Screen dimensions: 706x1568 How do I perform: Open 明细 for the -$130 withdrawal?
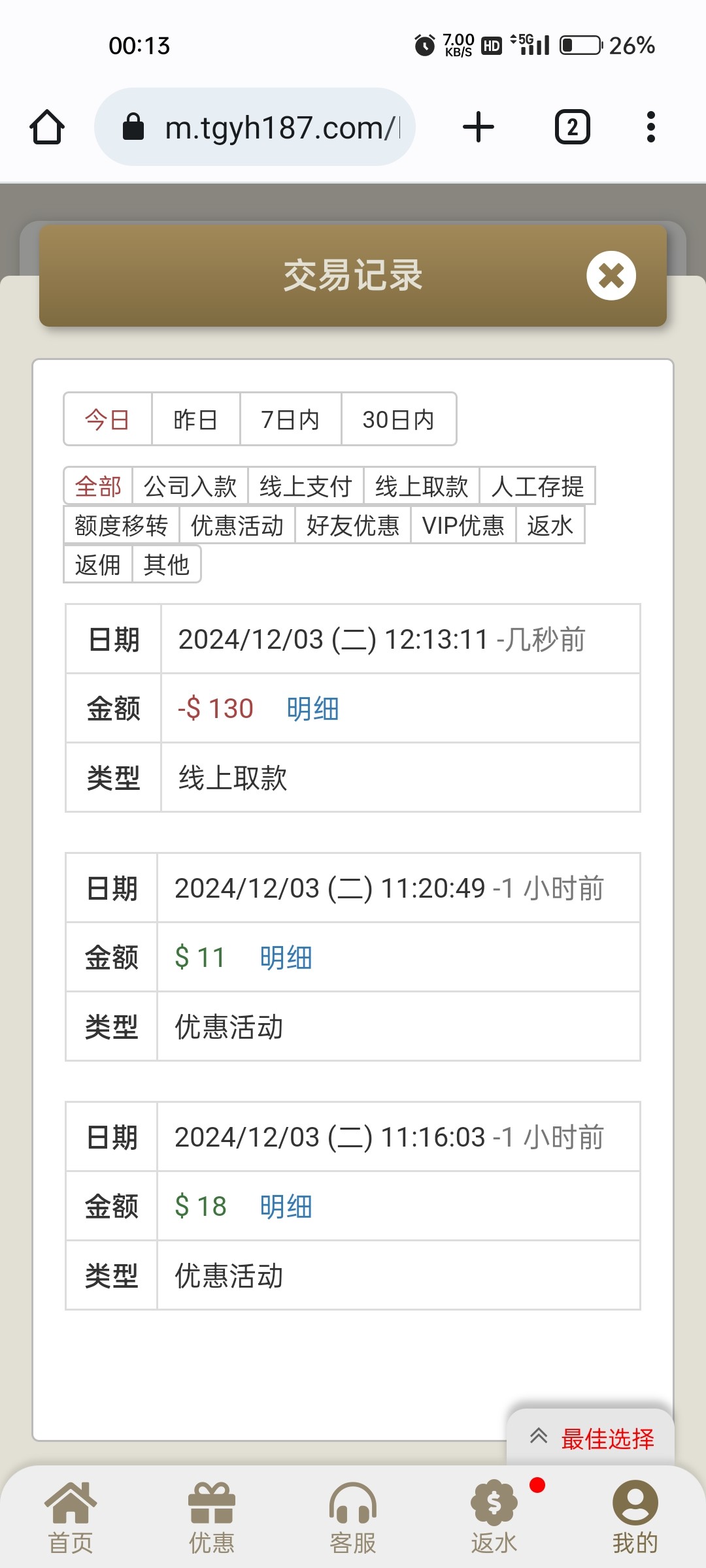(312, 709)
